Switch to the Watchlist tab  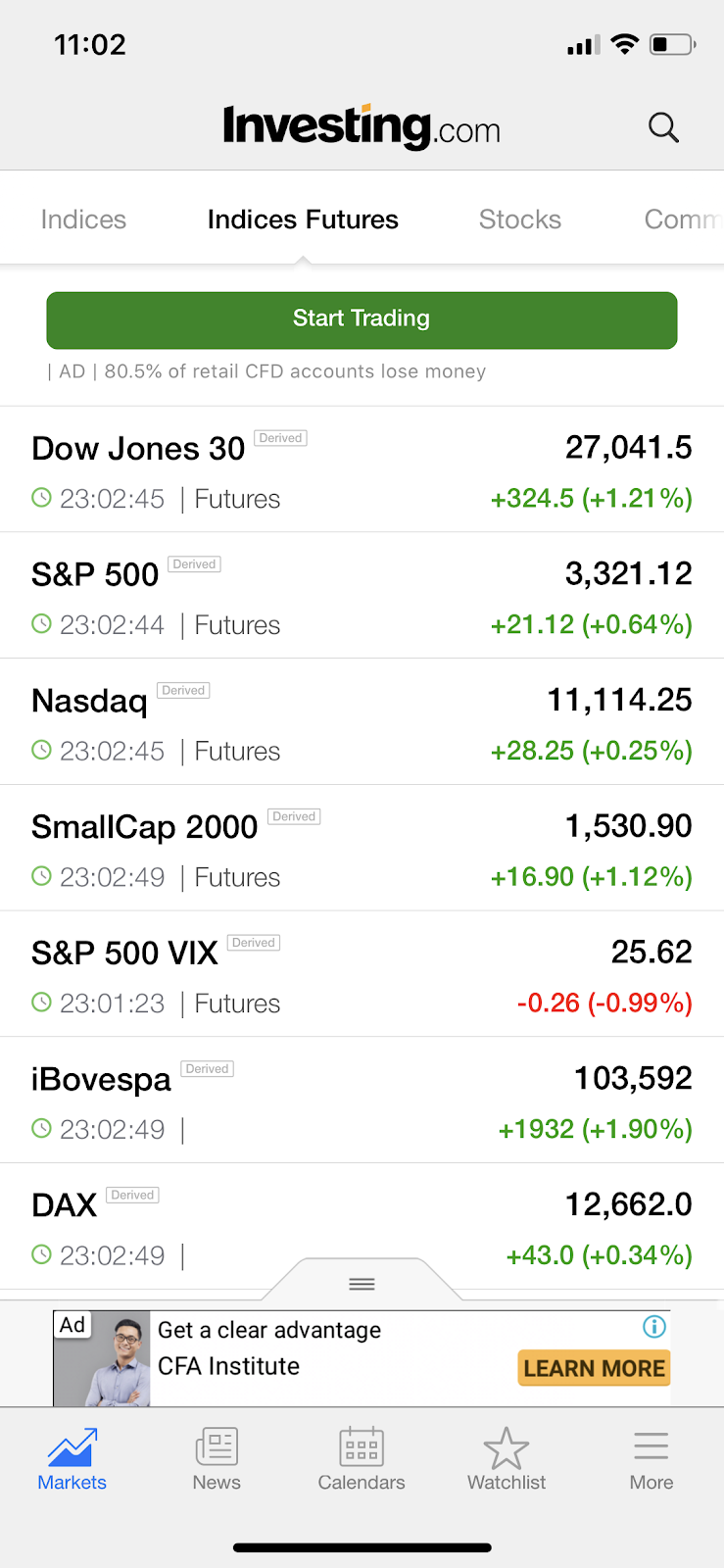point(507,1459)
